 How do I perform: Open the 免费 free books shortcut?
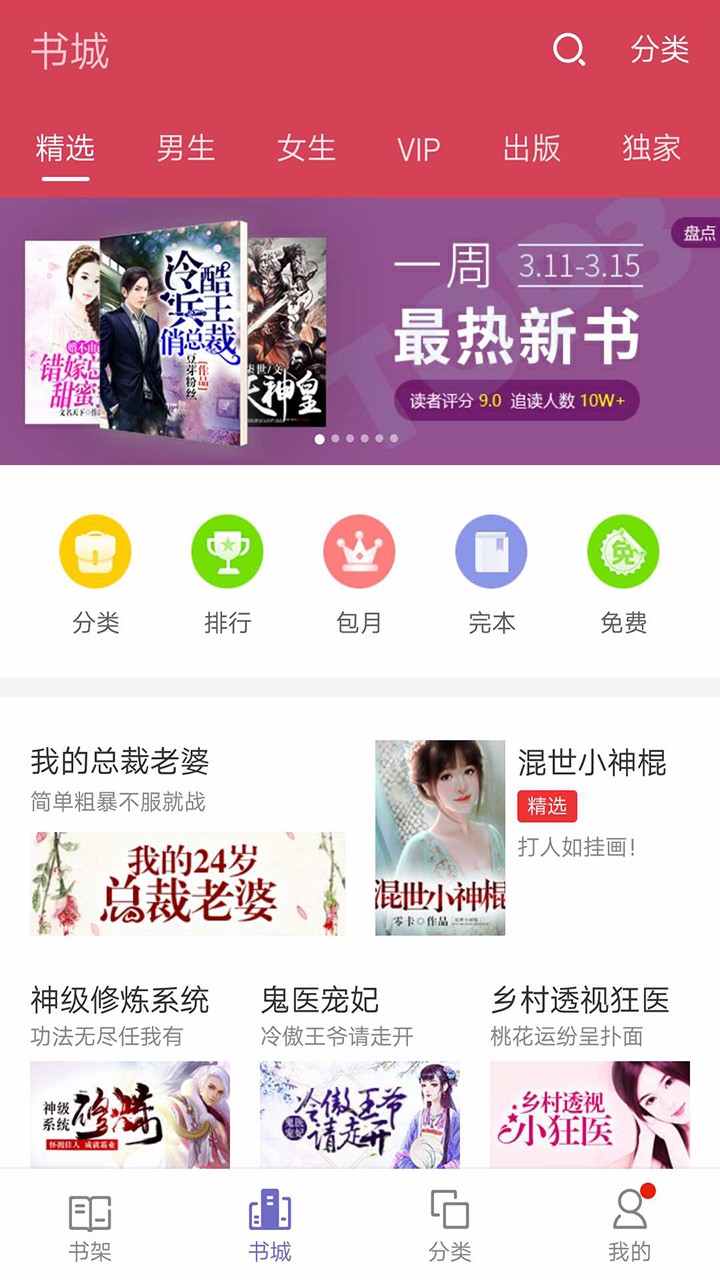point(623,552)
